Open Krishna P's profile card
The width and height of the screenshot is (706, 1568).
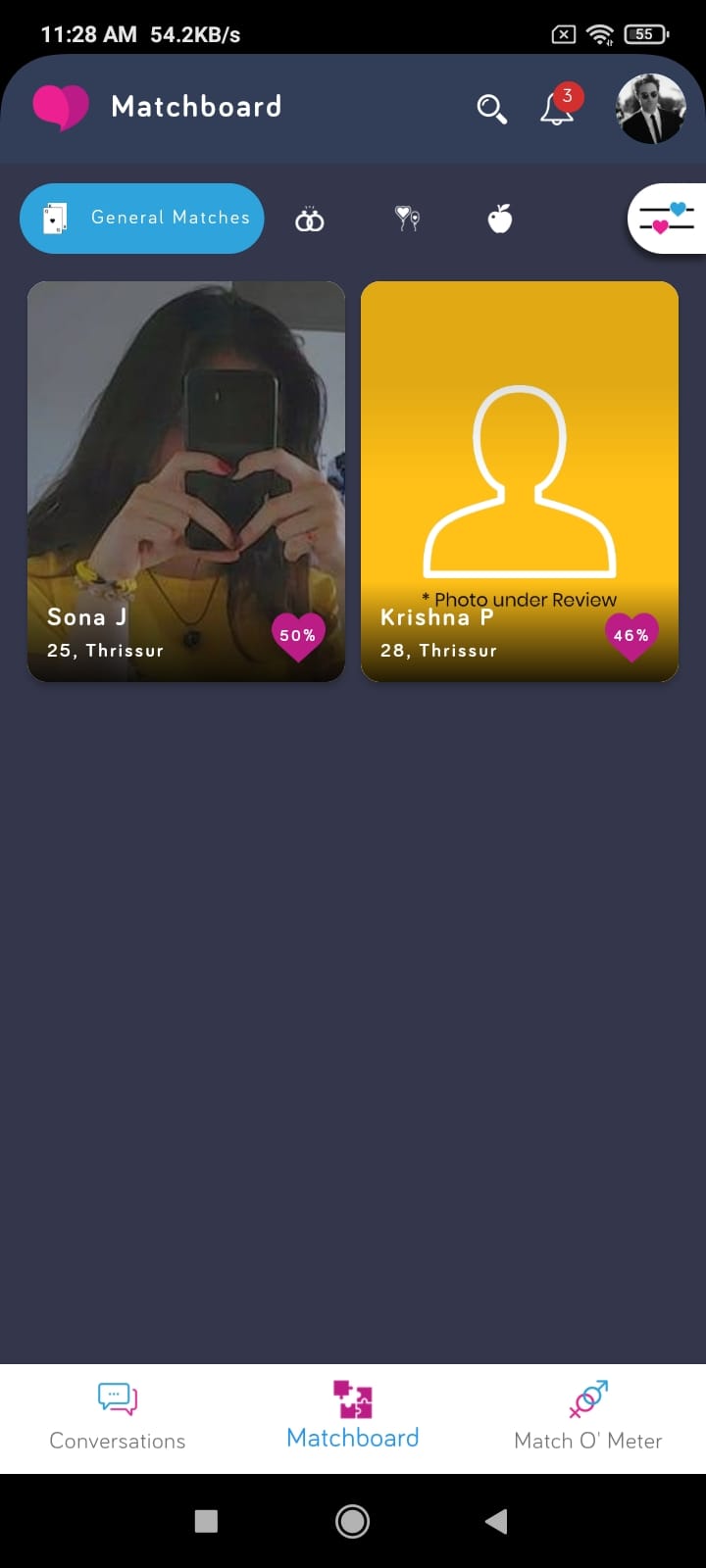(520, 481)
